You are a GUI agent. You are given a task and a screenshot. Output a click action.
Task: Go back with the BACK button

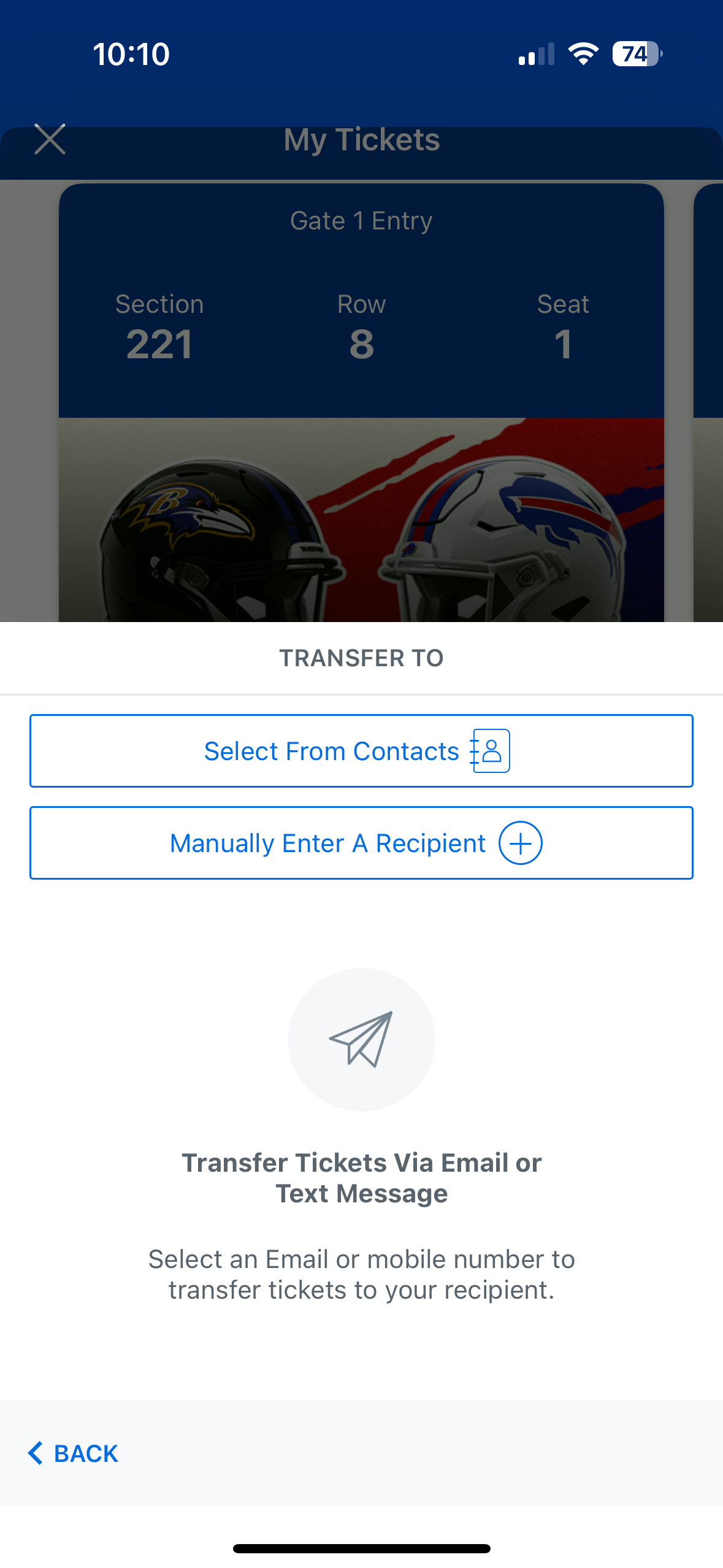pos(74,1453)
